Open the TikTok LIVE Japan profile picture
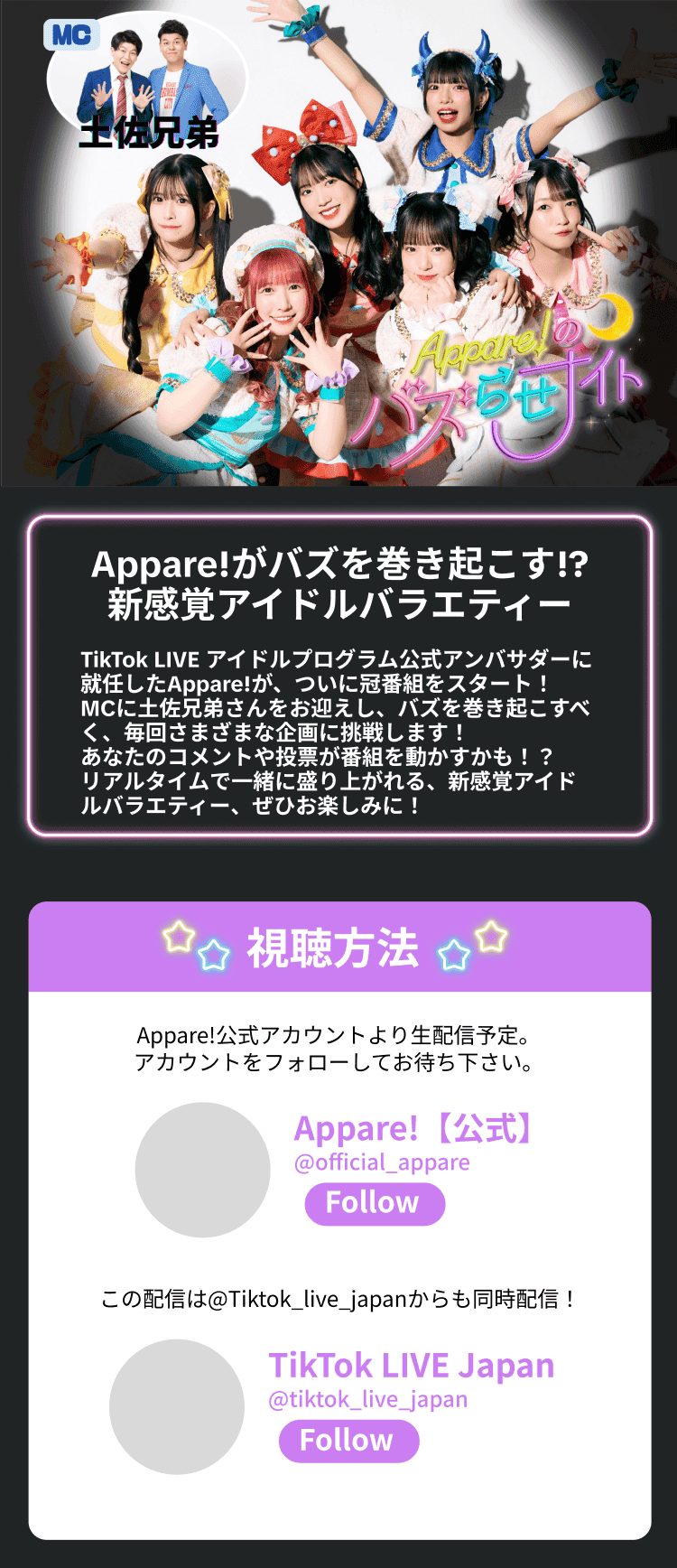The height and width of the screenshot is (1568, 677). pyautogui.click(x=177, y=1406)
